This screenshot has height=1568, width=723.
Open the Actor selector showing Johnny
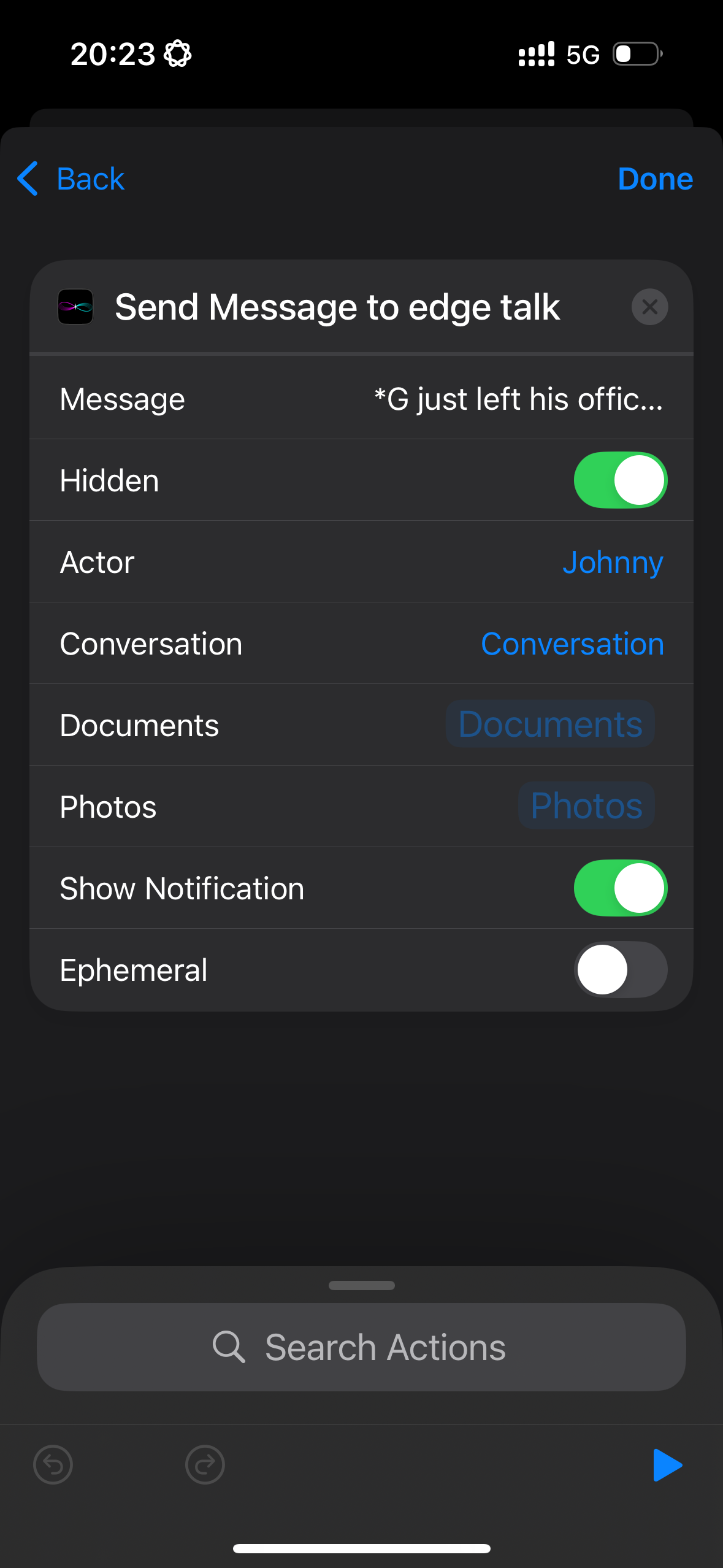612,561
